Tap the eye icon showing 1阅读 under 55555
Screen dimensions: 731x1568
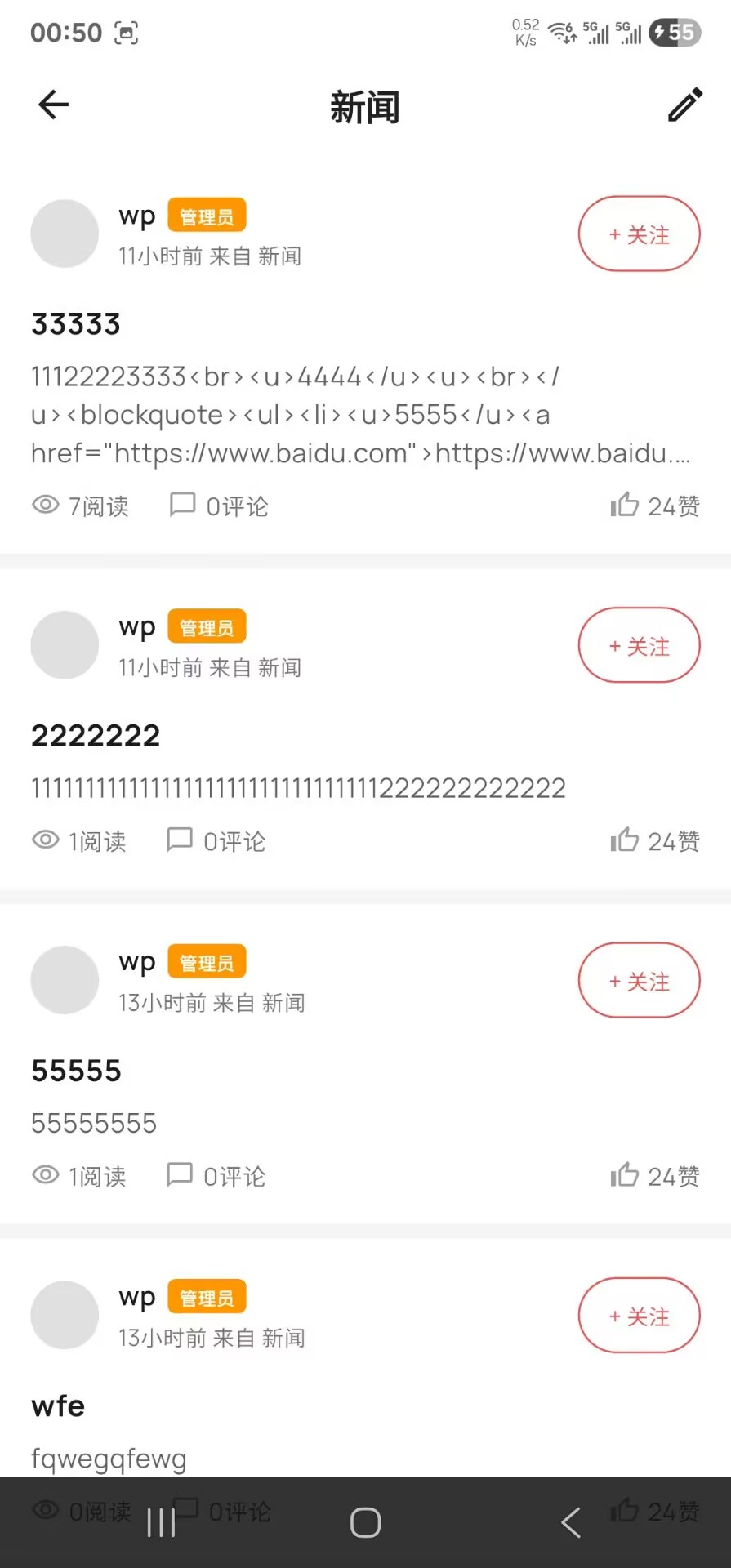[x=45, y=1174]
